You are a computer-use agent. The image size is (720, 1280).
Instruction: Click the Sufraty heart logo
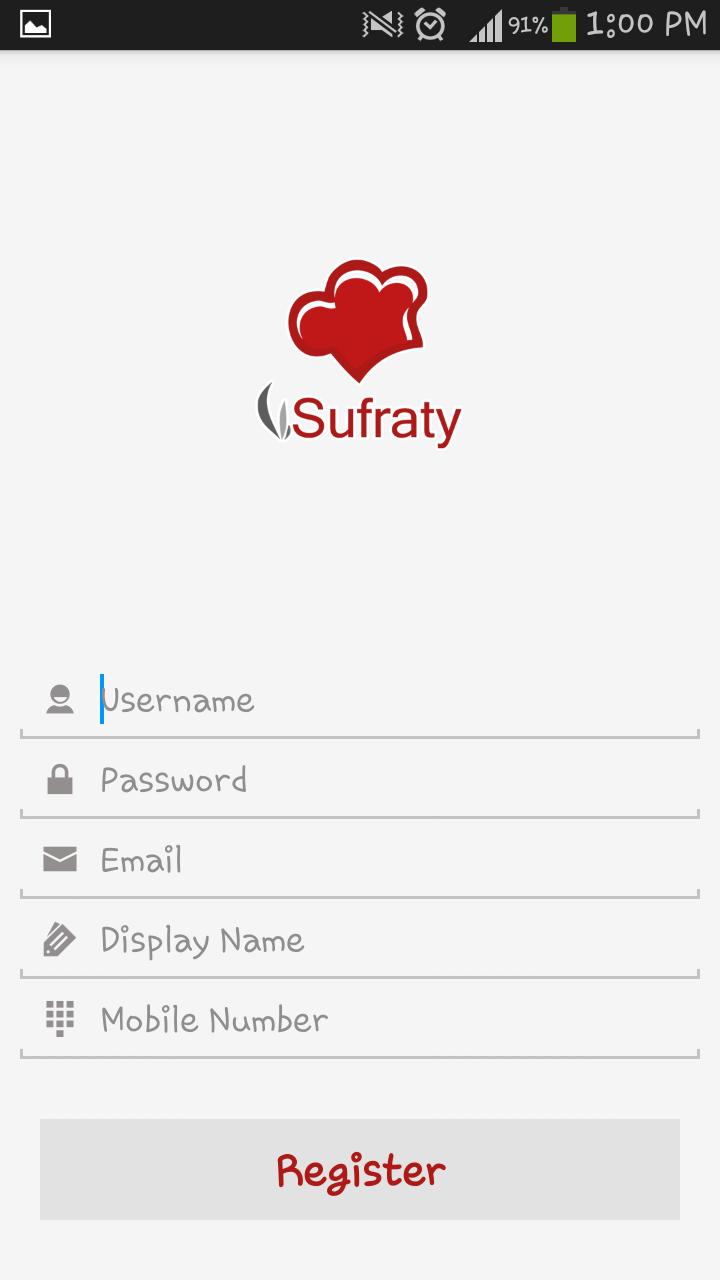(x=360, y=320)
